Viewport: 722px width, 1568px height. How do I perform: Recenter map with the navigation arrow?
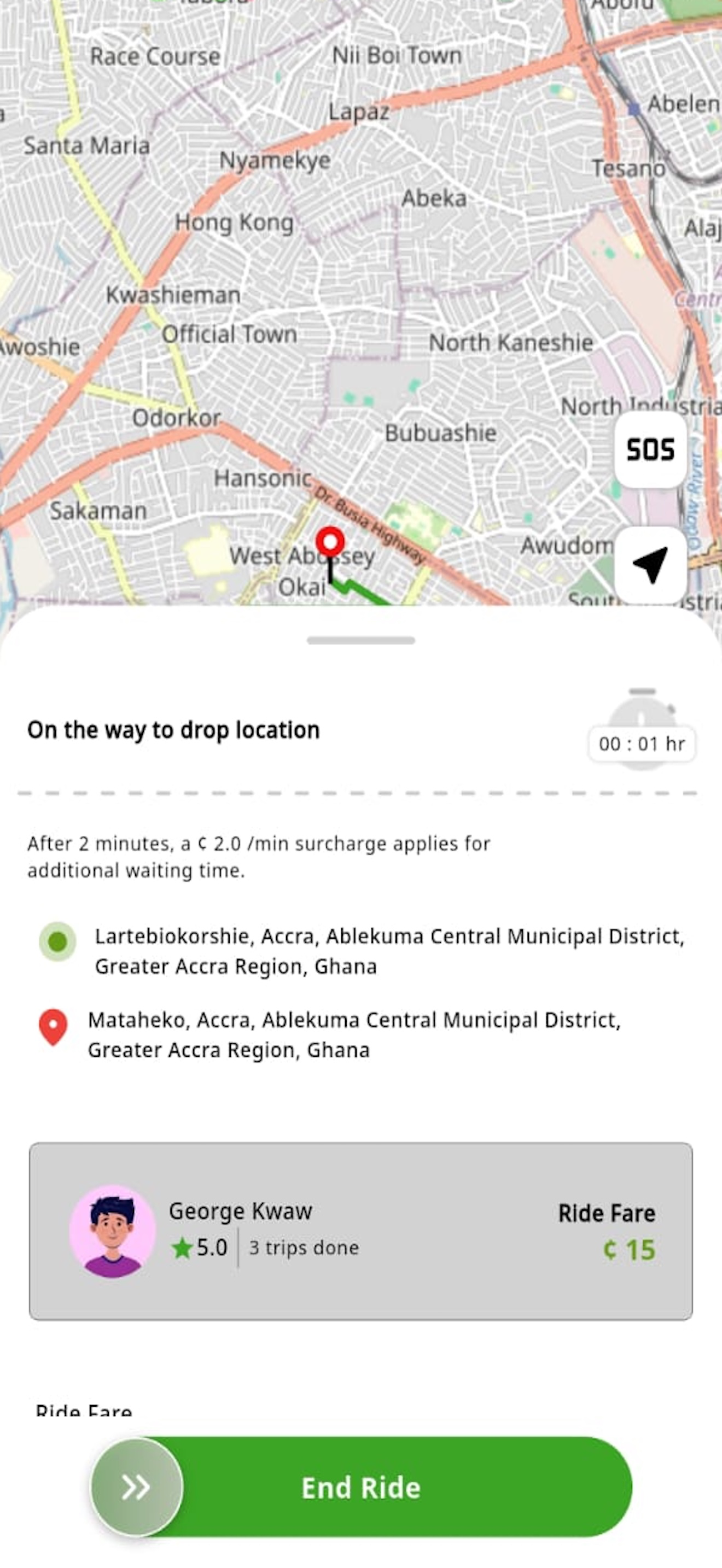point(650,565)
